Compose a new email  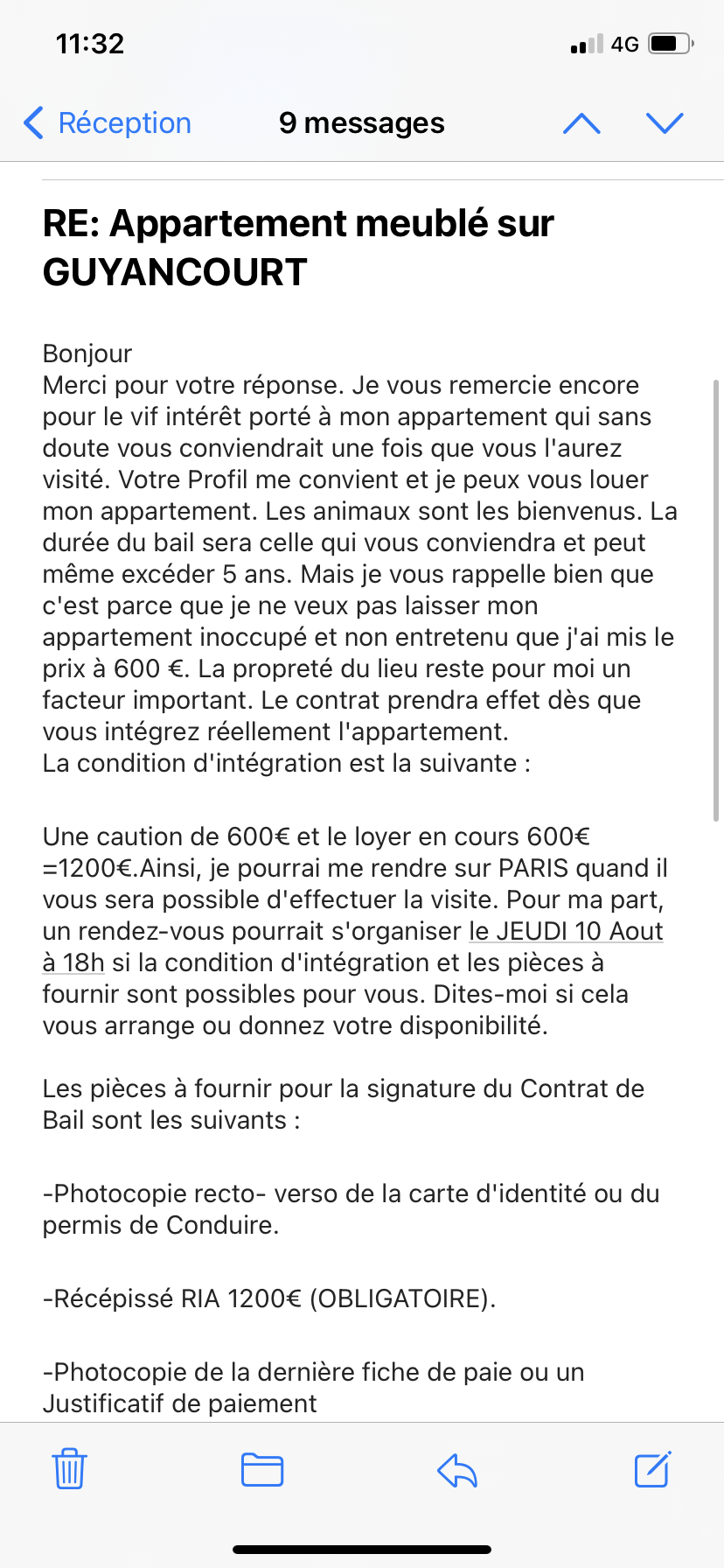coord(652,1469)
